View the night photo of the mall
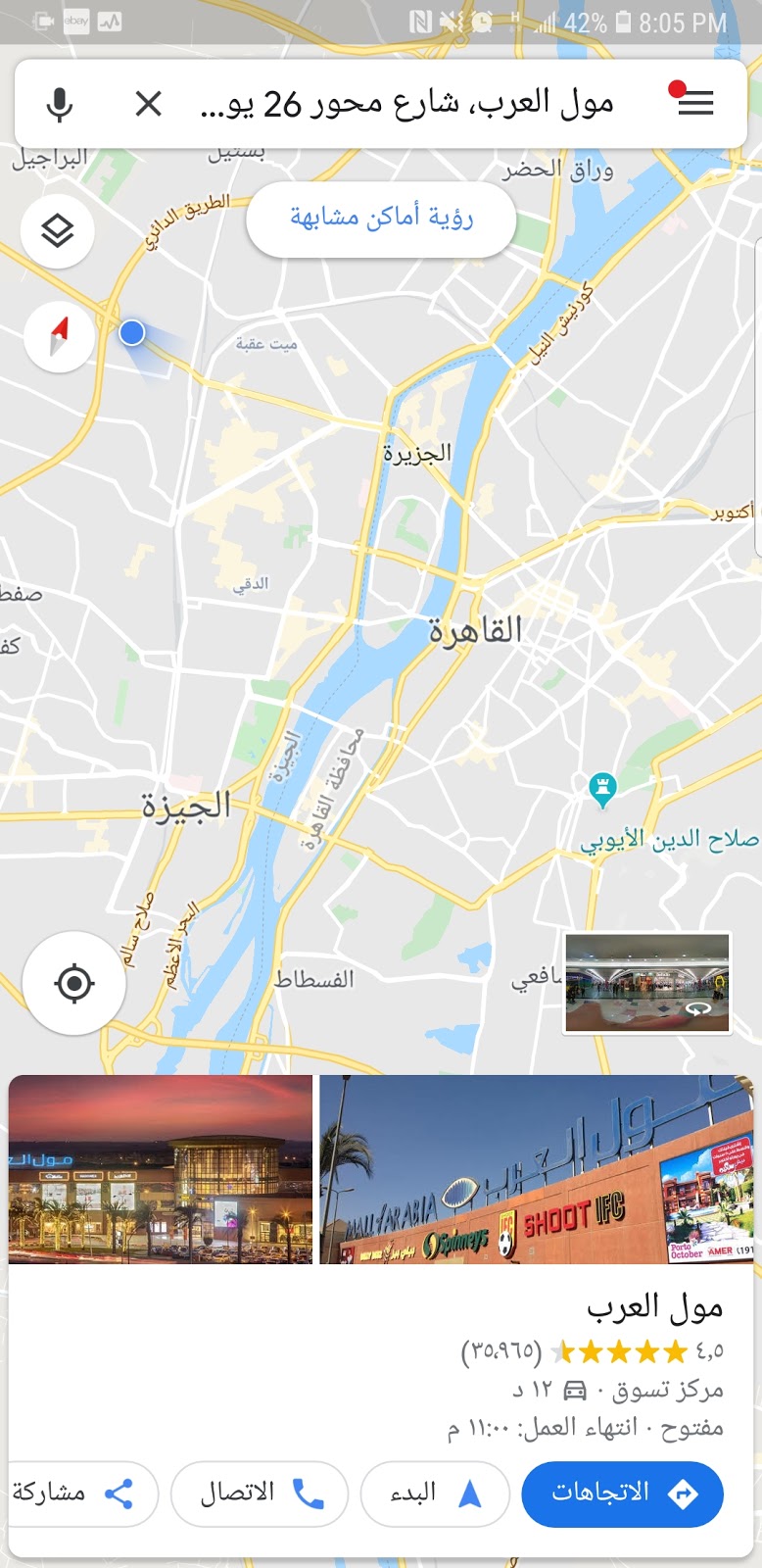The image size is (762, 1568). 161,1169
